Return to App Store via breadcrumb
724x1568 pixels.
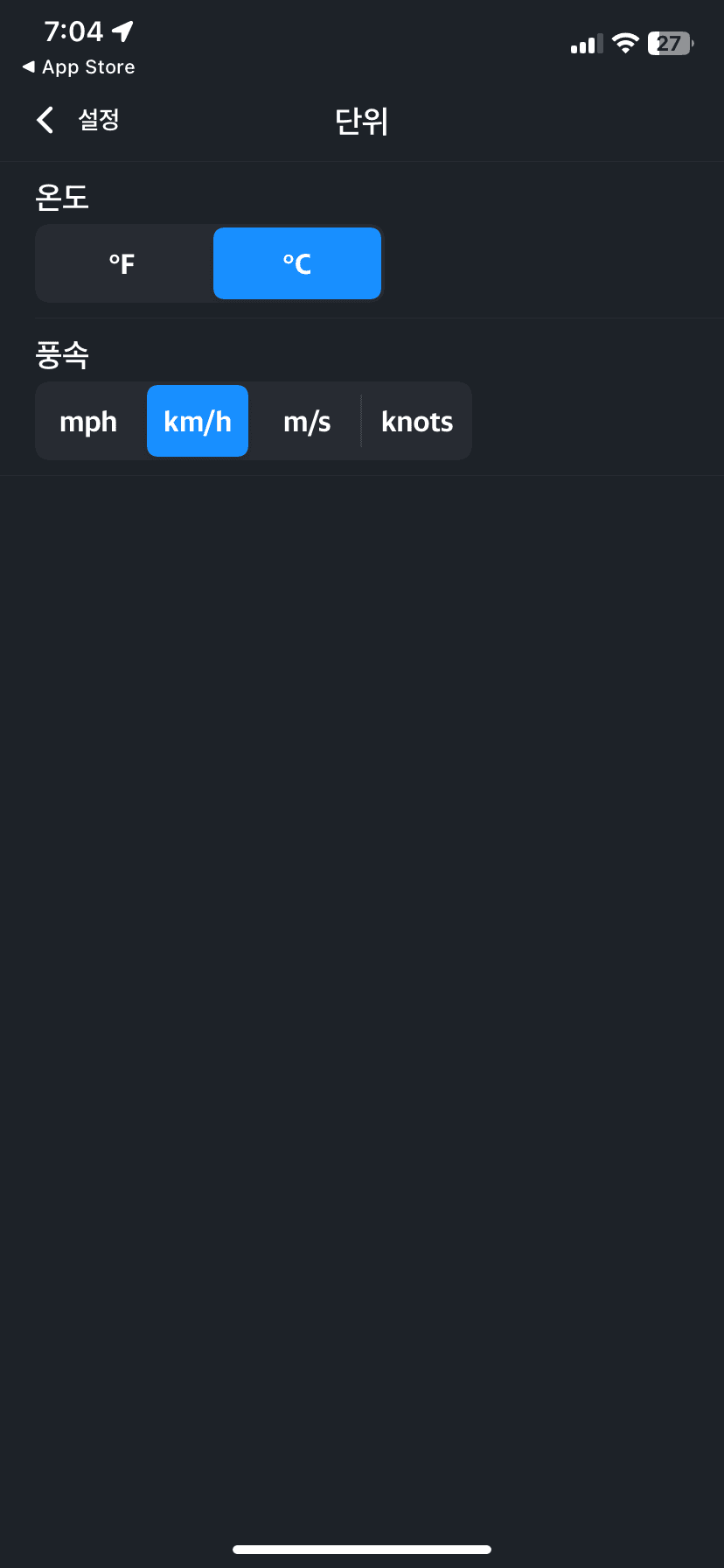pos(79,67)
